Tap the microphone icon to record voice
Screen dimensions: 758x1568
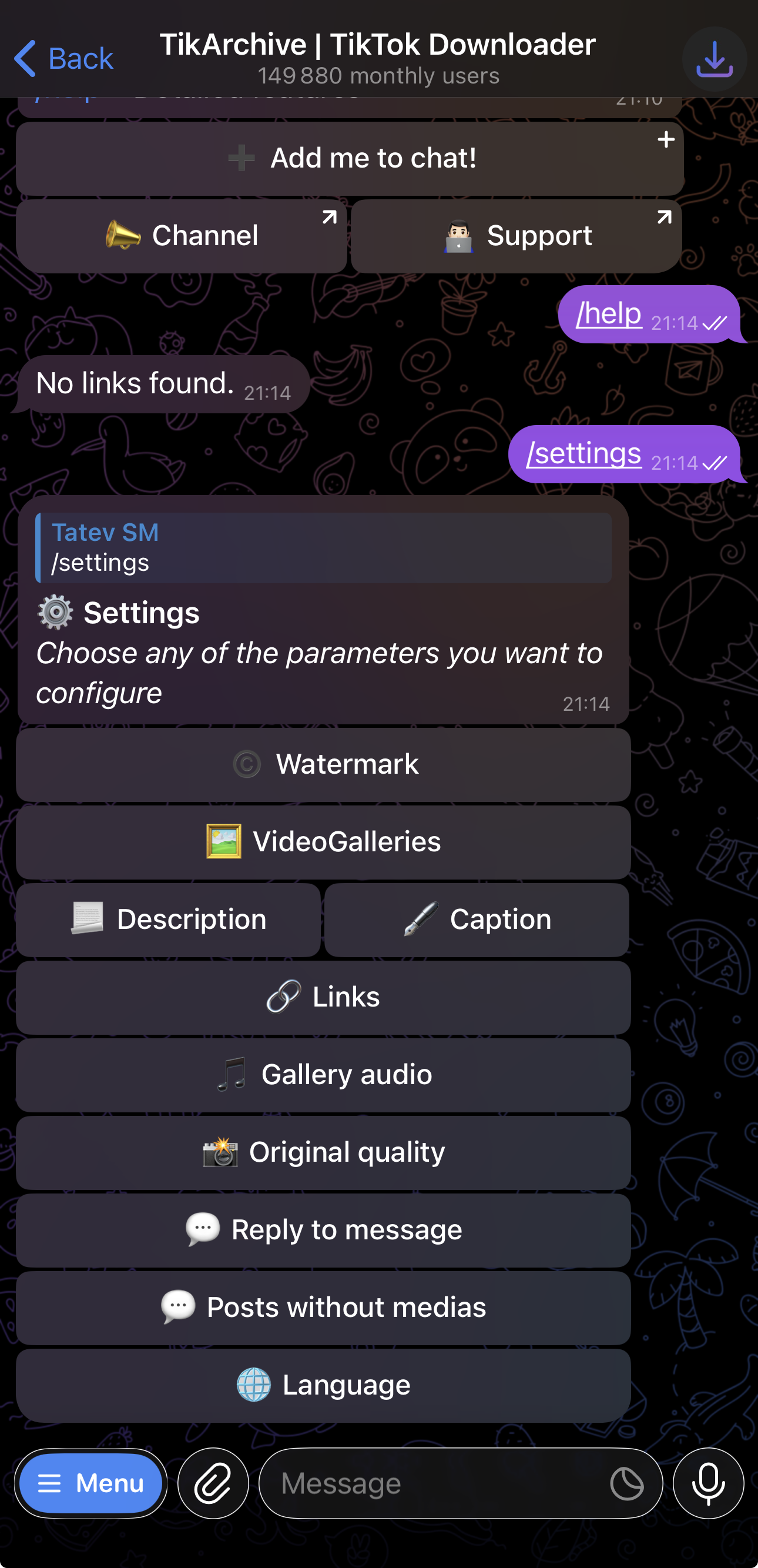click(708, 1483)
